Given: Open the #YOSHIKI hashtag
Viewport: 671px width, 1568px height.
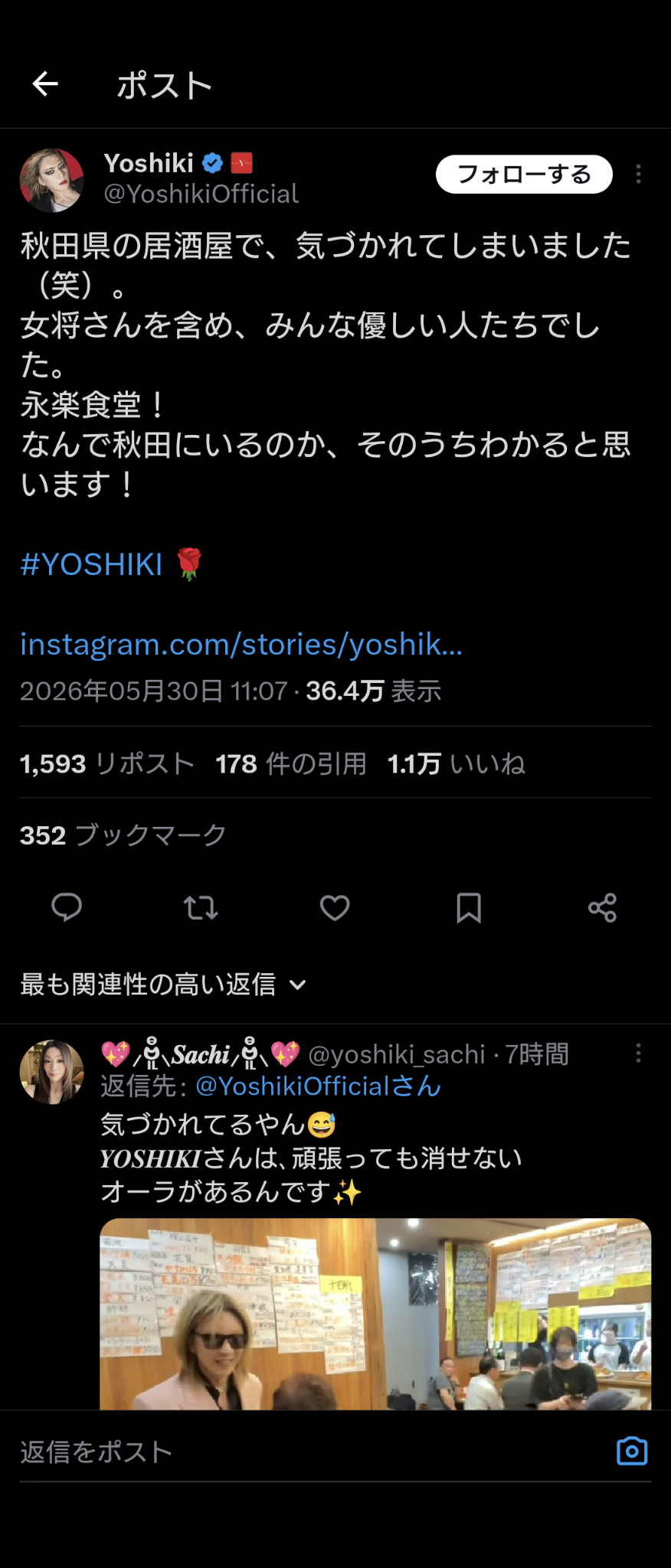Looking at the screenshot, I should tap(91, 564).
